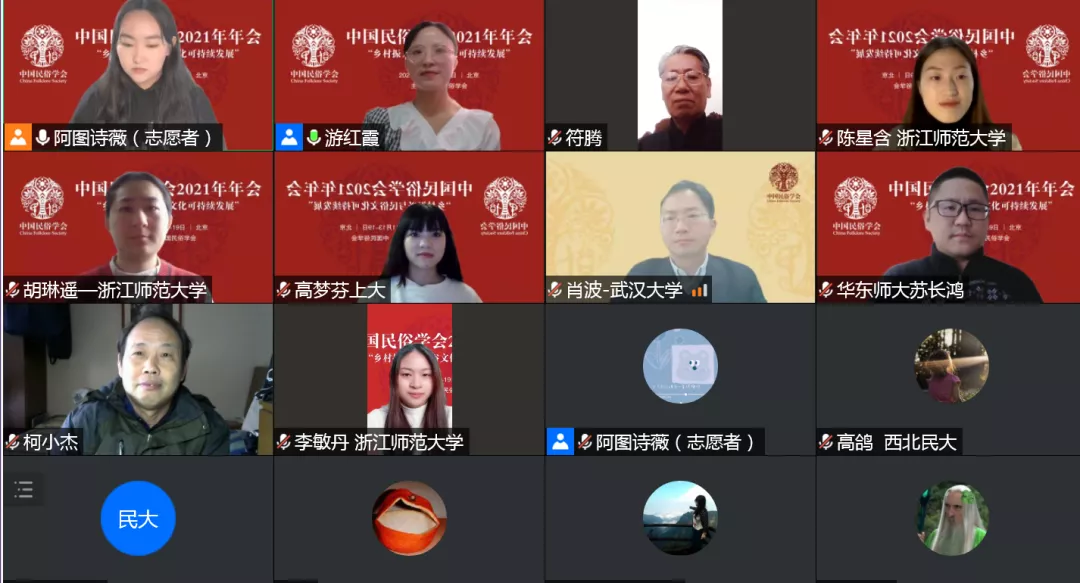Tap 高梦芬上大 participant tile
The height and width of the screenshot is (583, 1080).
point(408,227)
